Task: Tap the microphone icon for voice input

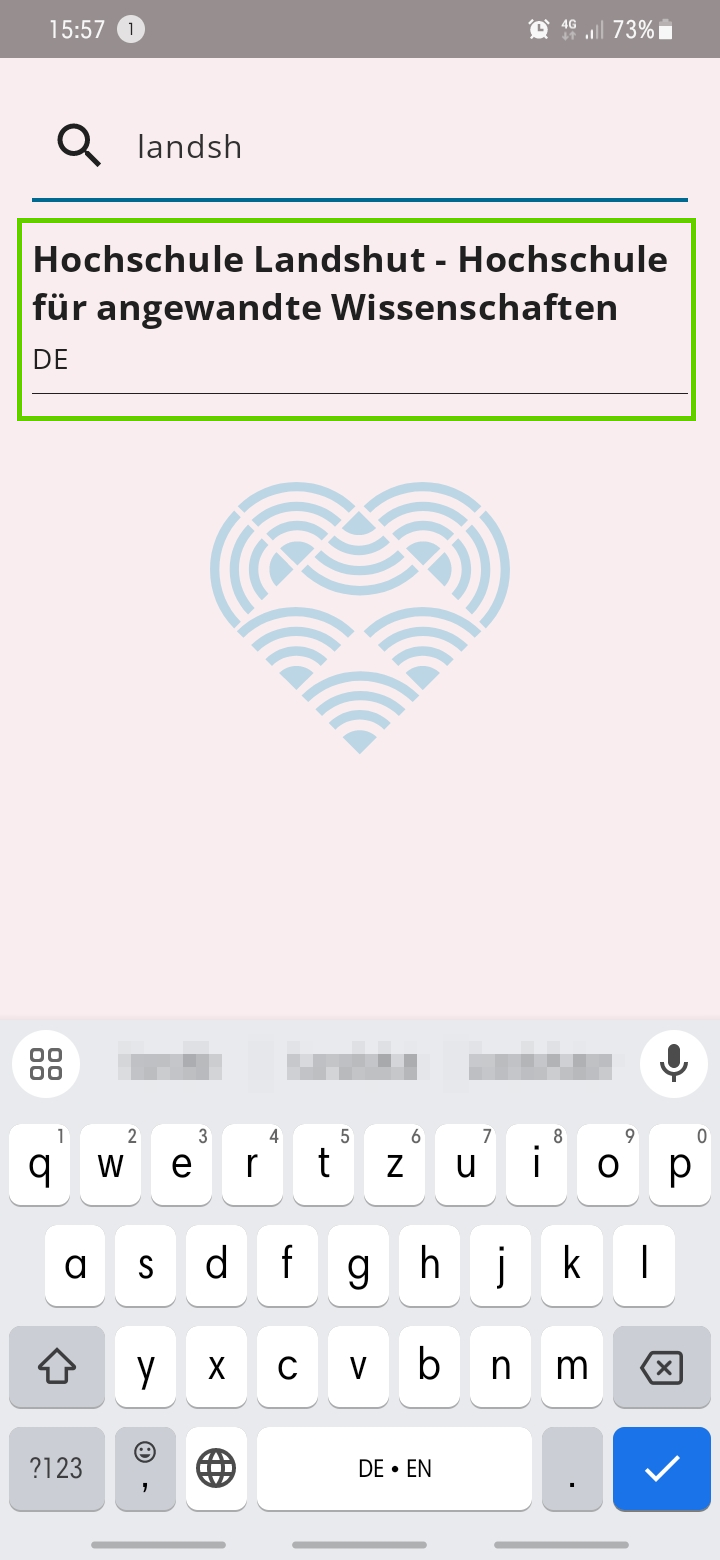Action: [x=673, y=1063]
